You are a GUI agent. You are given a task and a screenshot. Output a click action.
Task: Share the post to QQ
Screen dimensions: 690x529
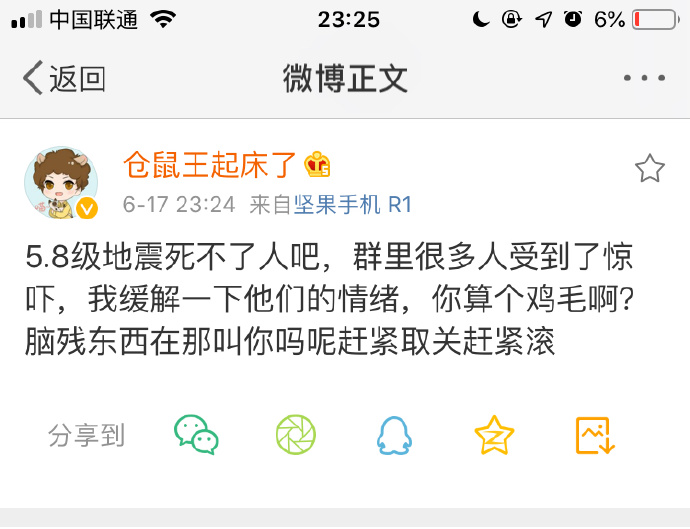394,435
